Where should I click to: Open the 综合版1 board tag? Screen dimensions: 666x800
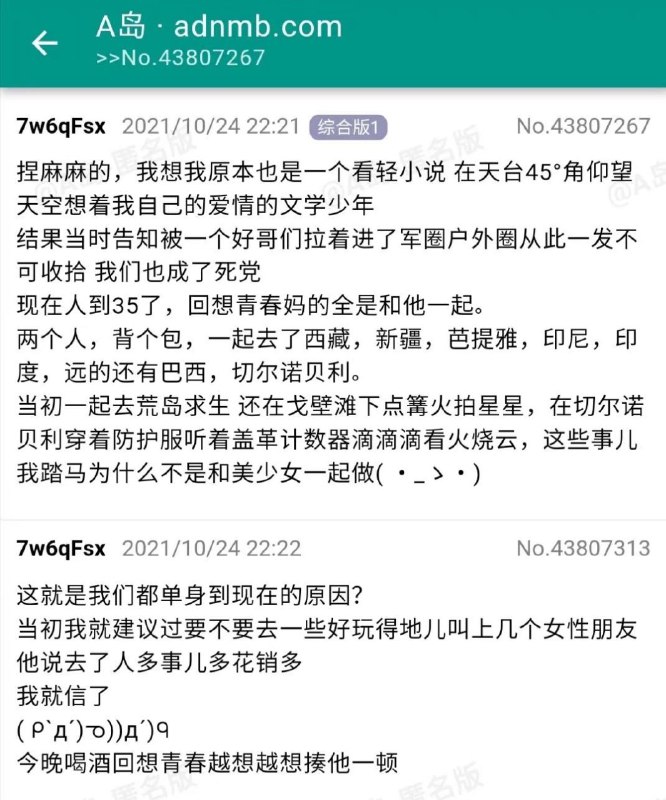[348, 126]
